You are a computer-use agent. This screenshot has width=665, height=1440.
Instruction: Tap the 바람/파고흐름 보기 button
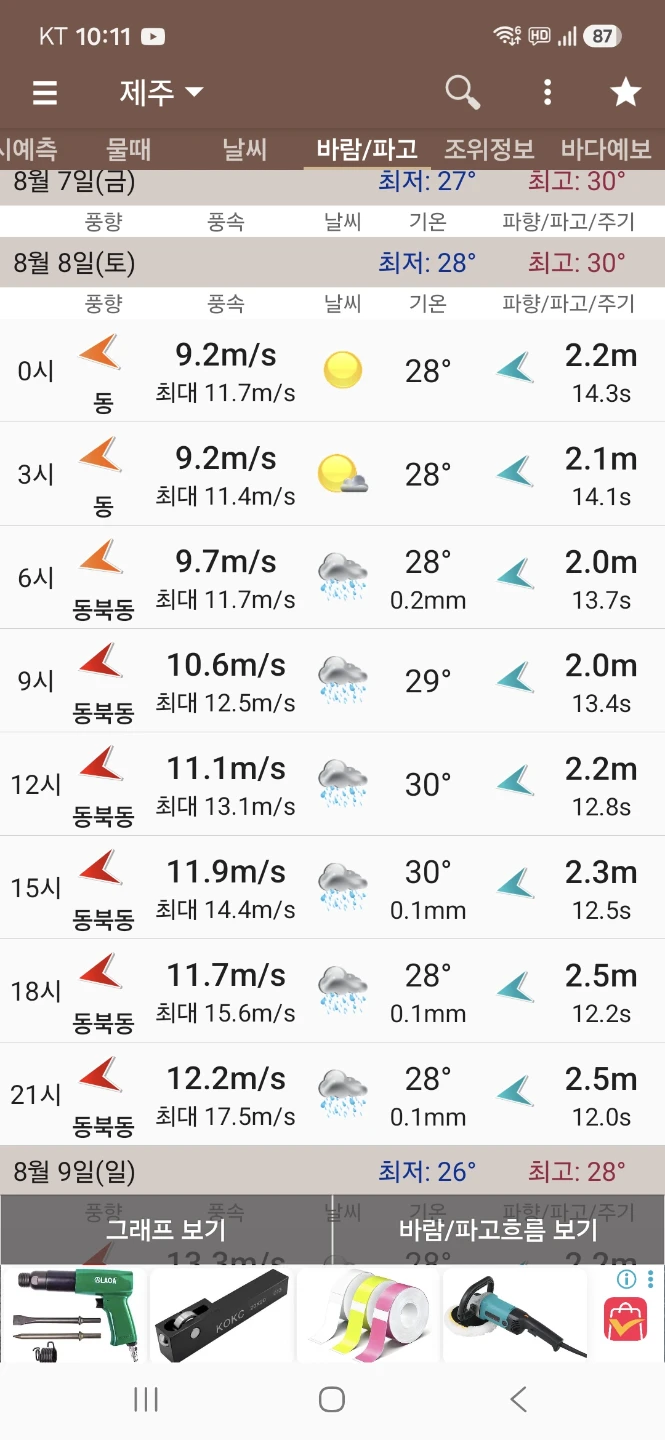pos(498,1230)
